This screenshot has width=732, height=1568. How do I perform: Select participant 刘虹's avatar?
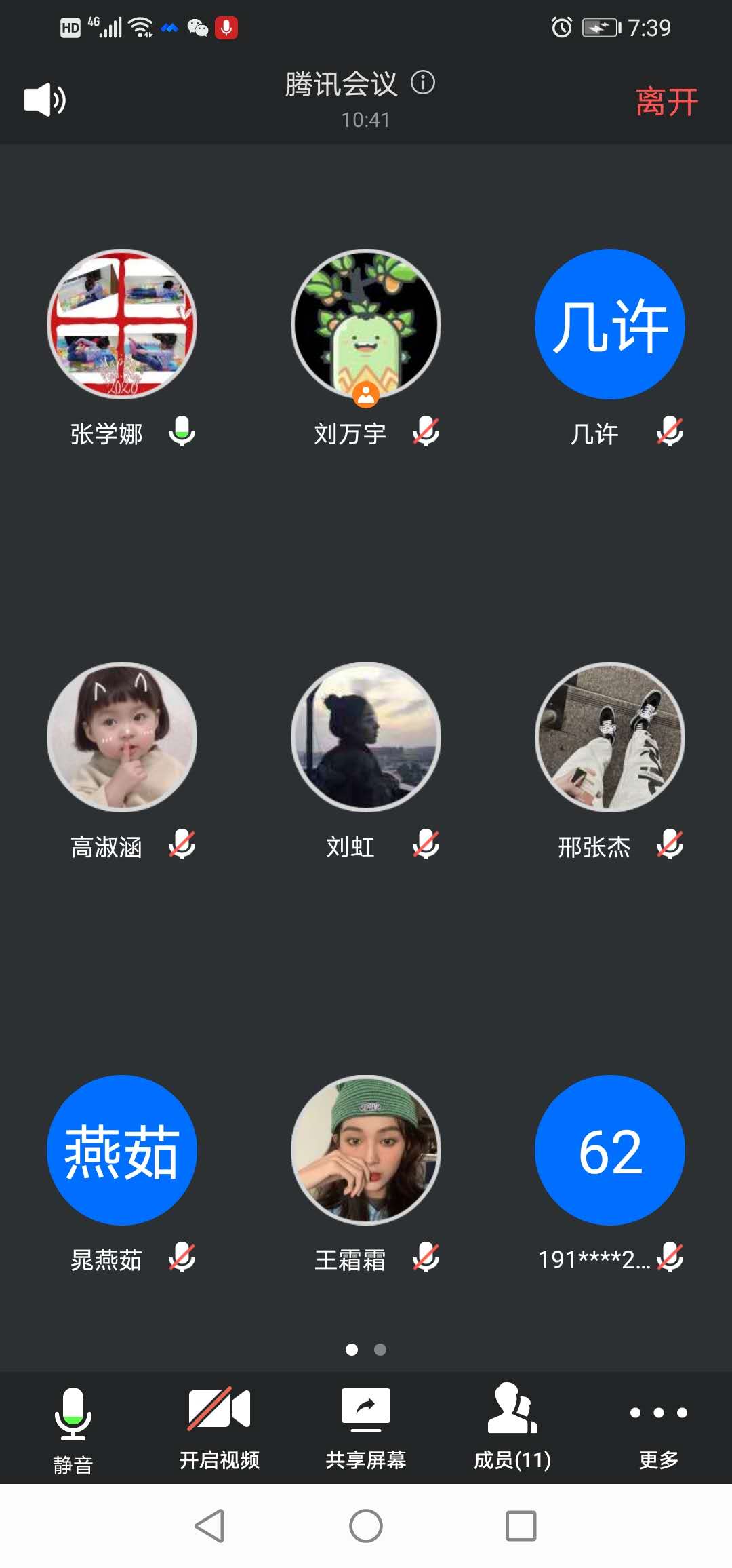[366, 737]
